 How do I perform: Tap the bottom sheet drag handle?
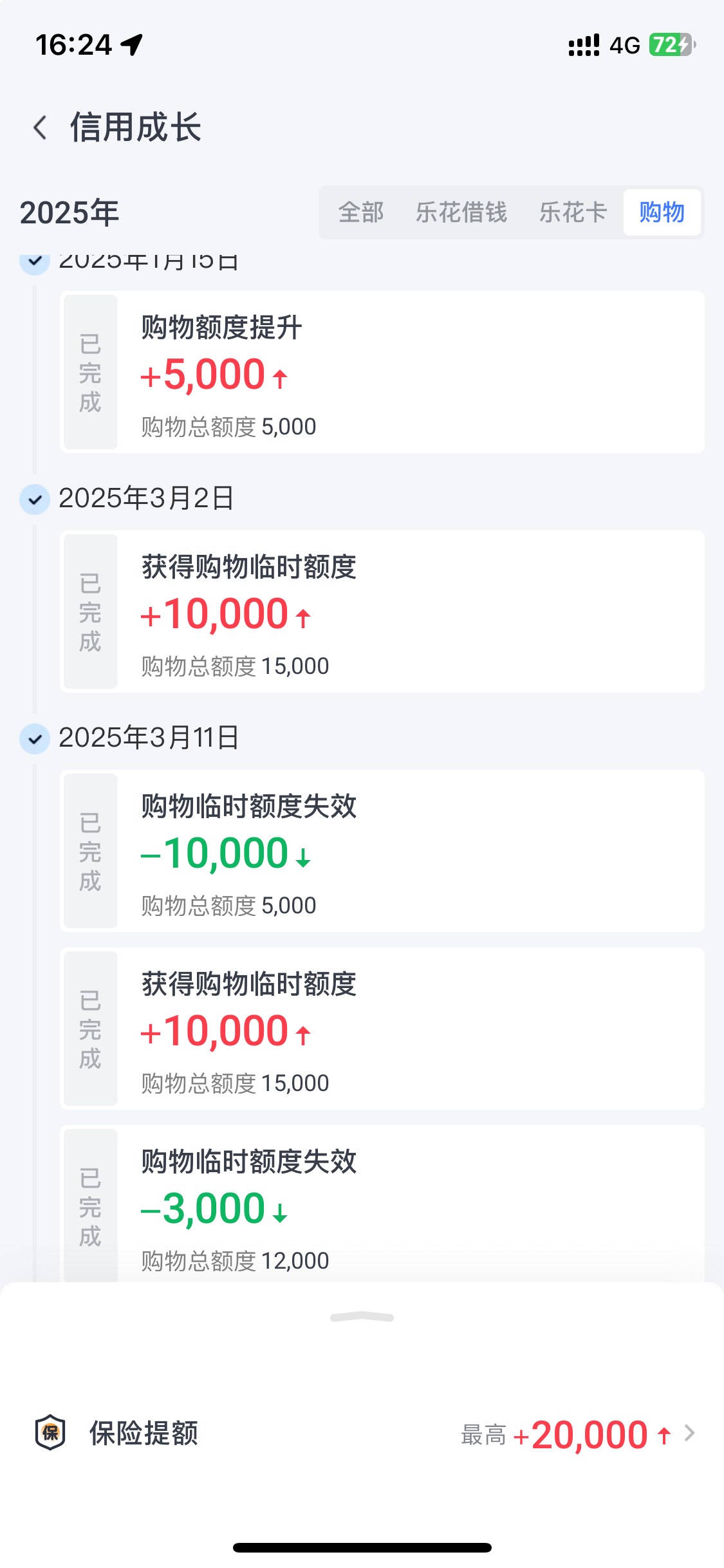click(362, 1317)
